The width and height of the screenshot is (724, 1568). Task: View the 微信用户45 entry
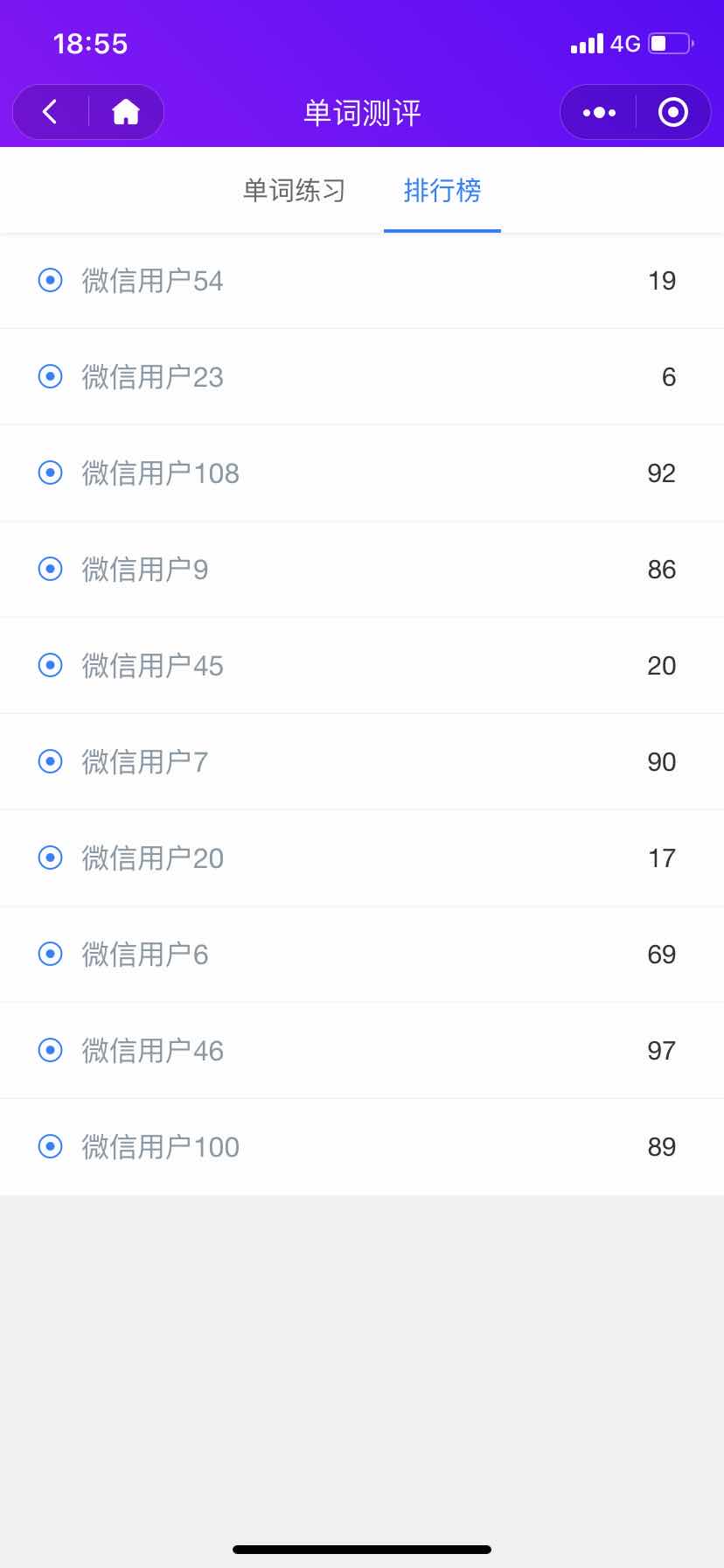click(362, 666)
